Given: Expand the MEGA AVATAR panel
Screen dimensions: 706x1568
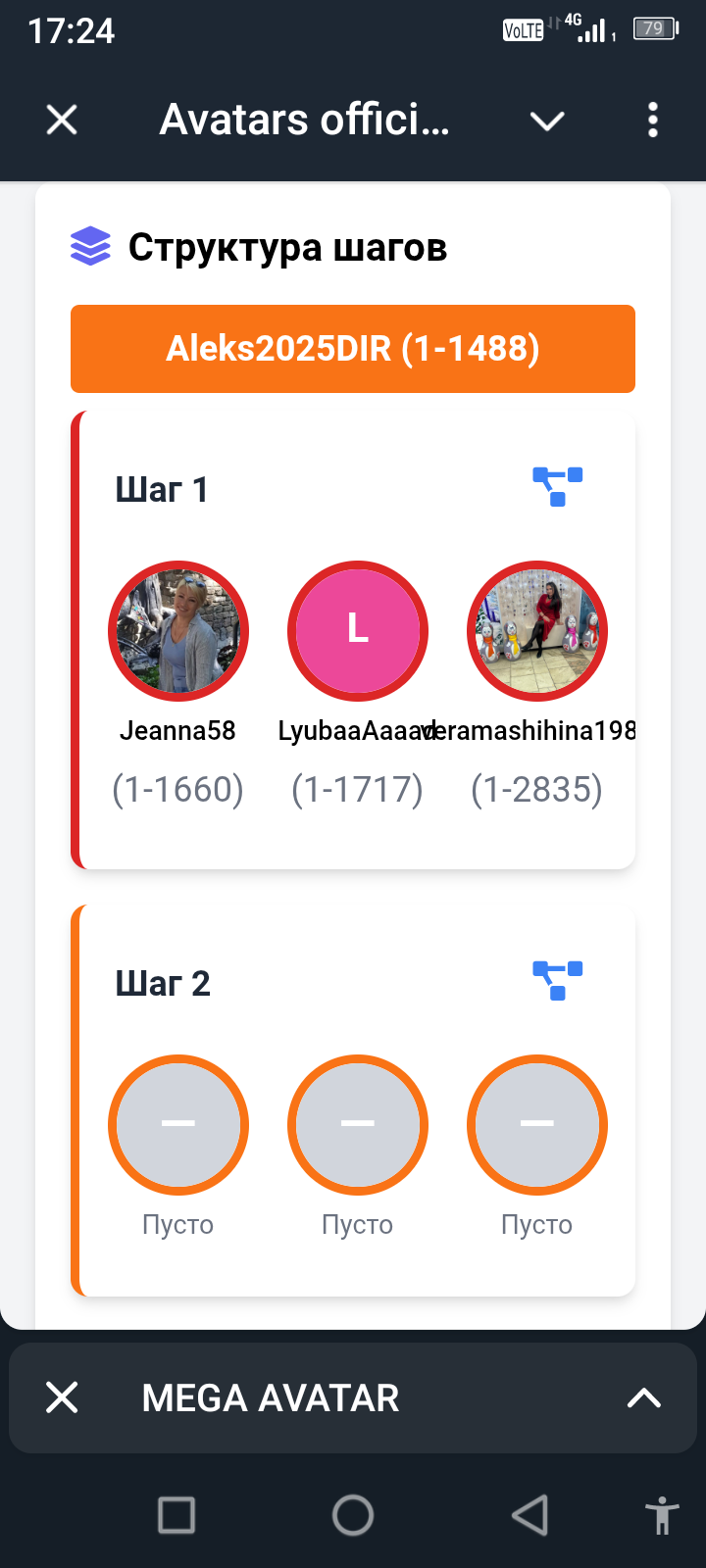Looking at the screenshot, I should [644, 1397].
